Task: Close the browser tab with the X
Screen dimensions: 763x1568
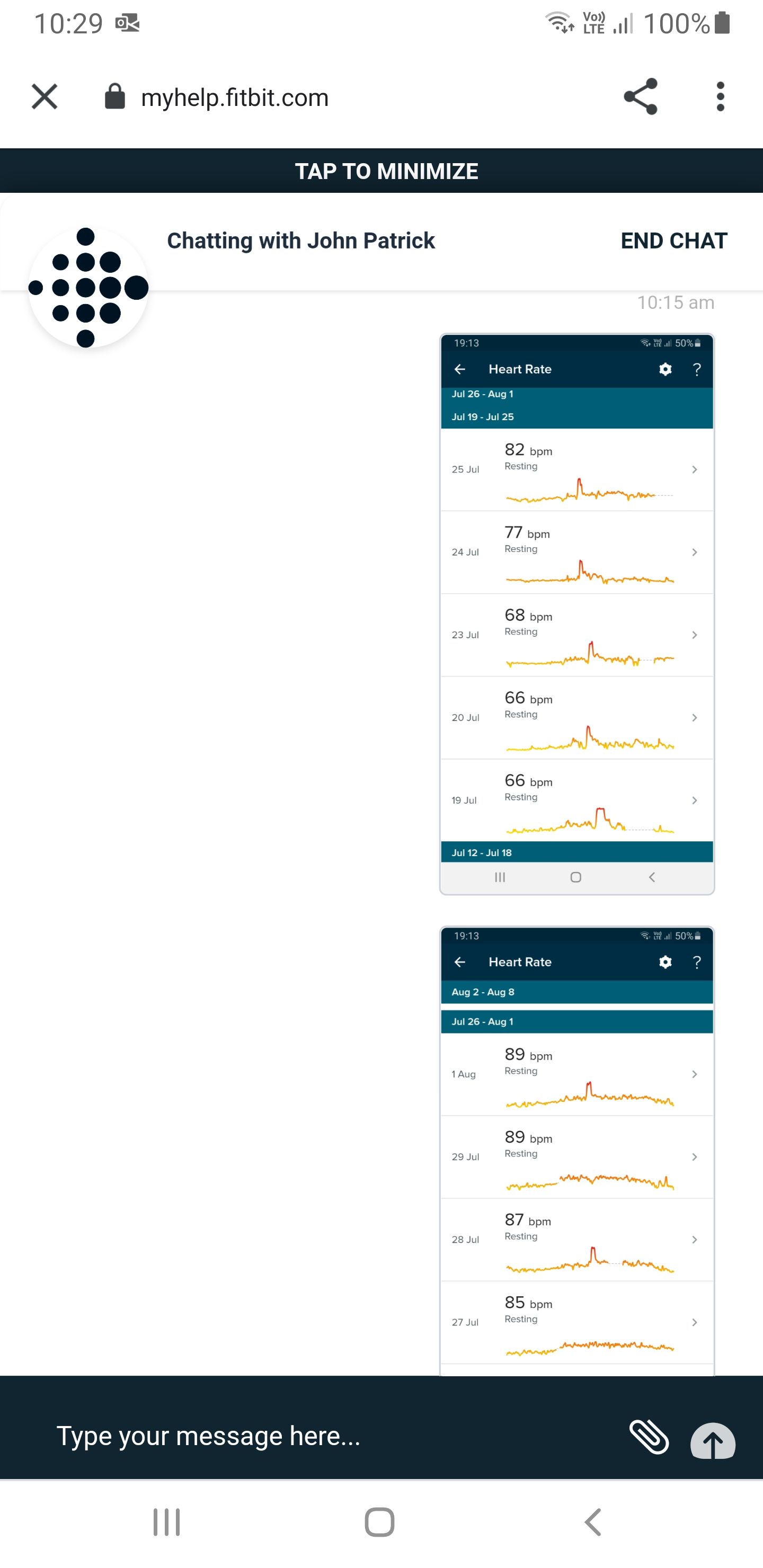Action: [45, 97]
